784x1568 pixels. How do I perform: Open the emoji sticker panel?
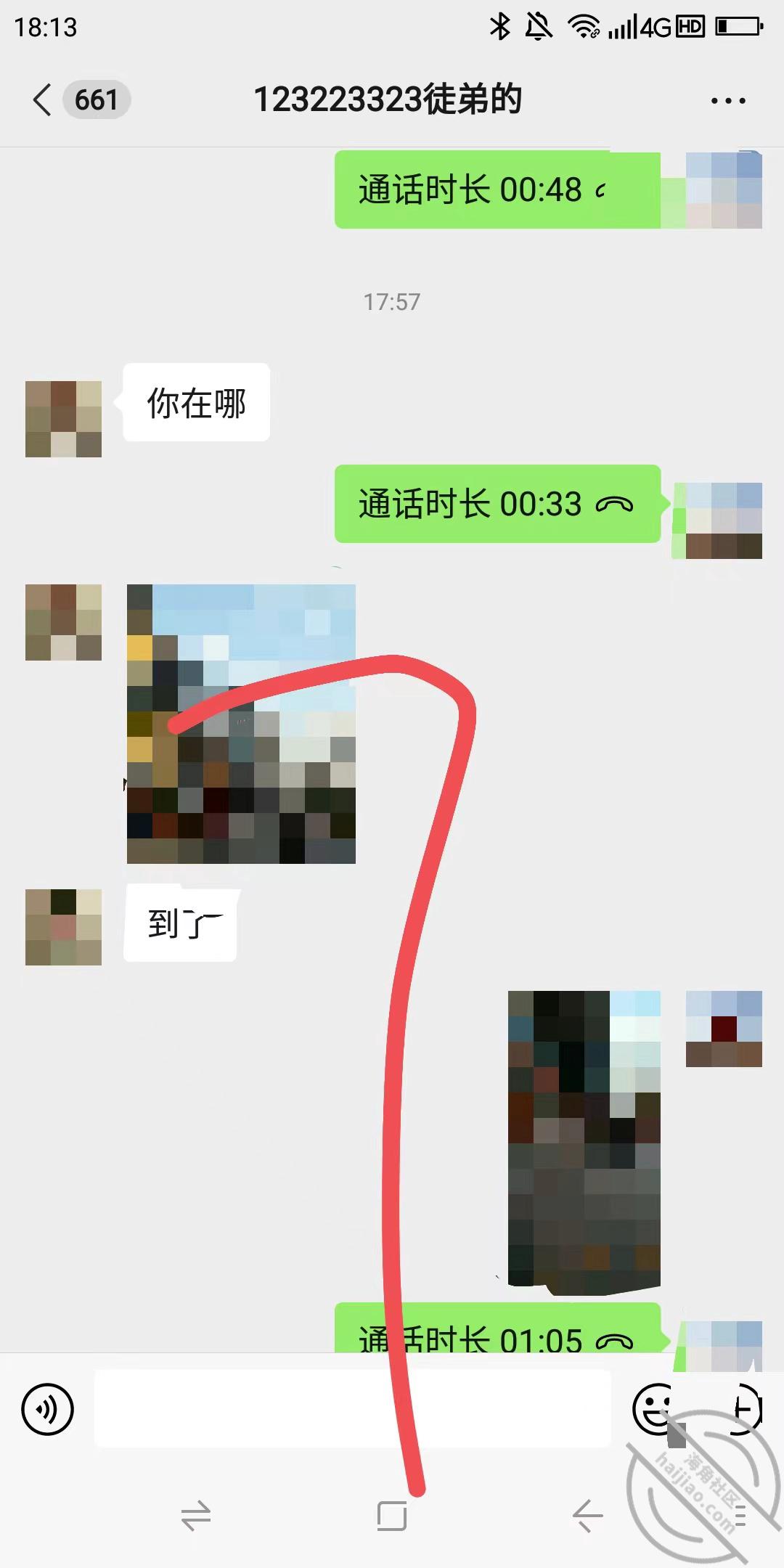[x=656, y=1408]
